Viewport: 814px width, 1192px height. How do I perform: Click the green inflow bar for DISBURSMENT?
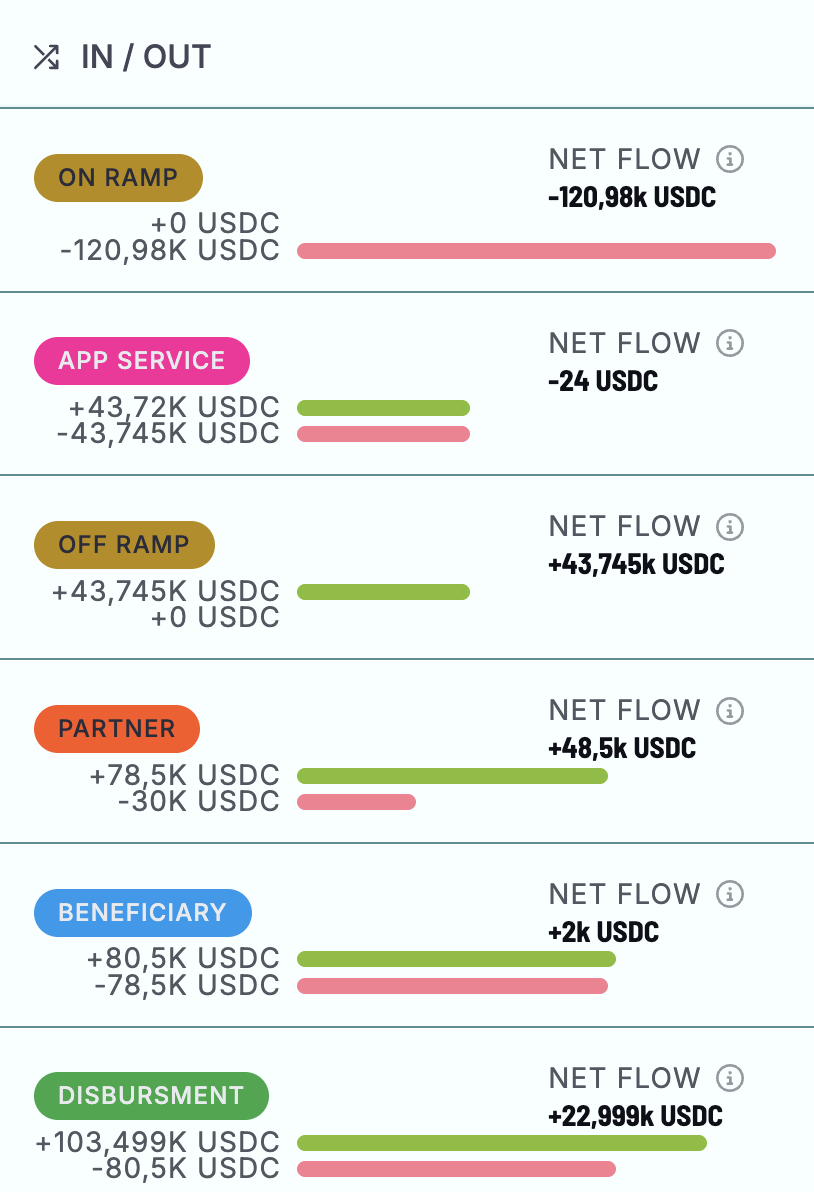[503, 1142]
